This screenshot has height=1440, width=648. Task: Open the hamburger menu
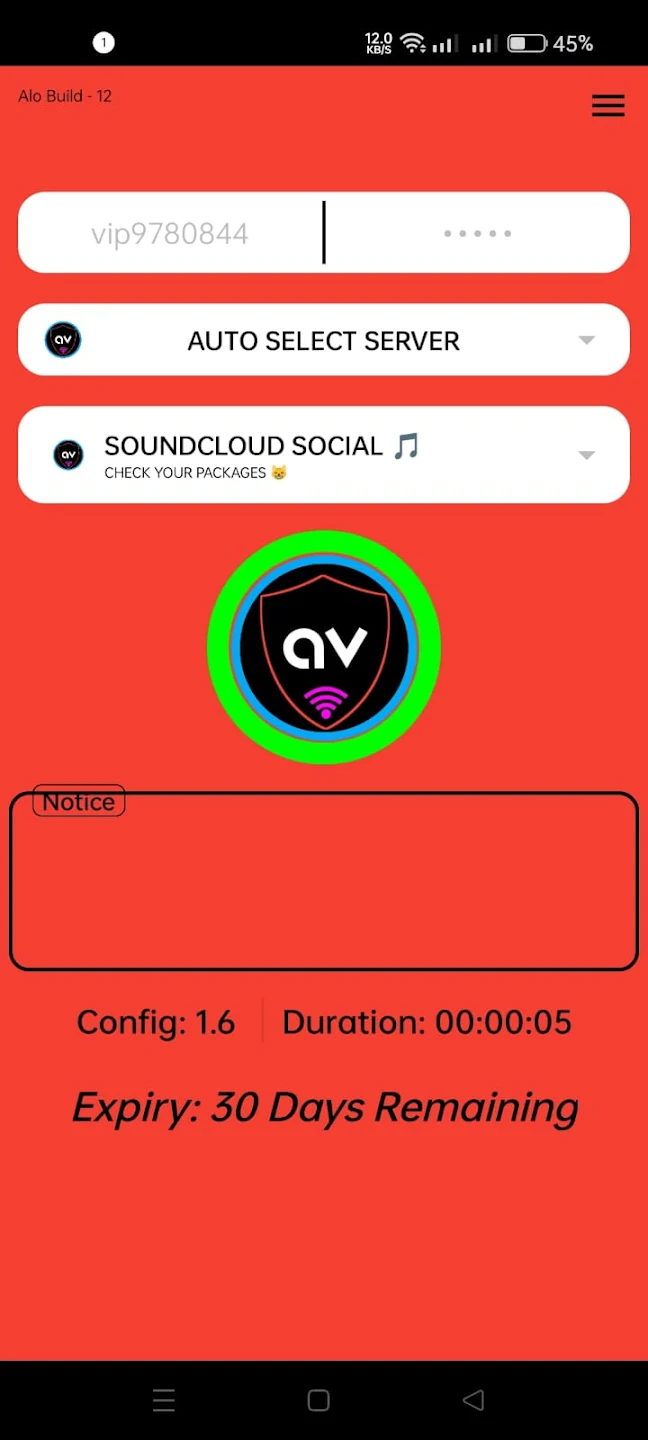608,106
